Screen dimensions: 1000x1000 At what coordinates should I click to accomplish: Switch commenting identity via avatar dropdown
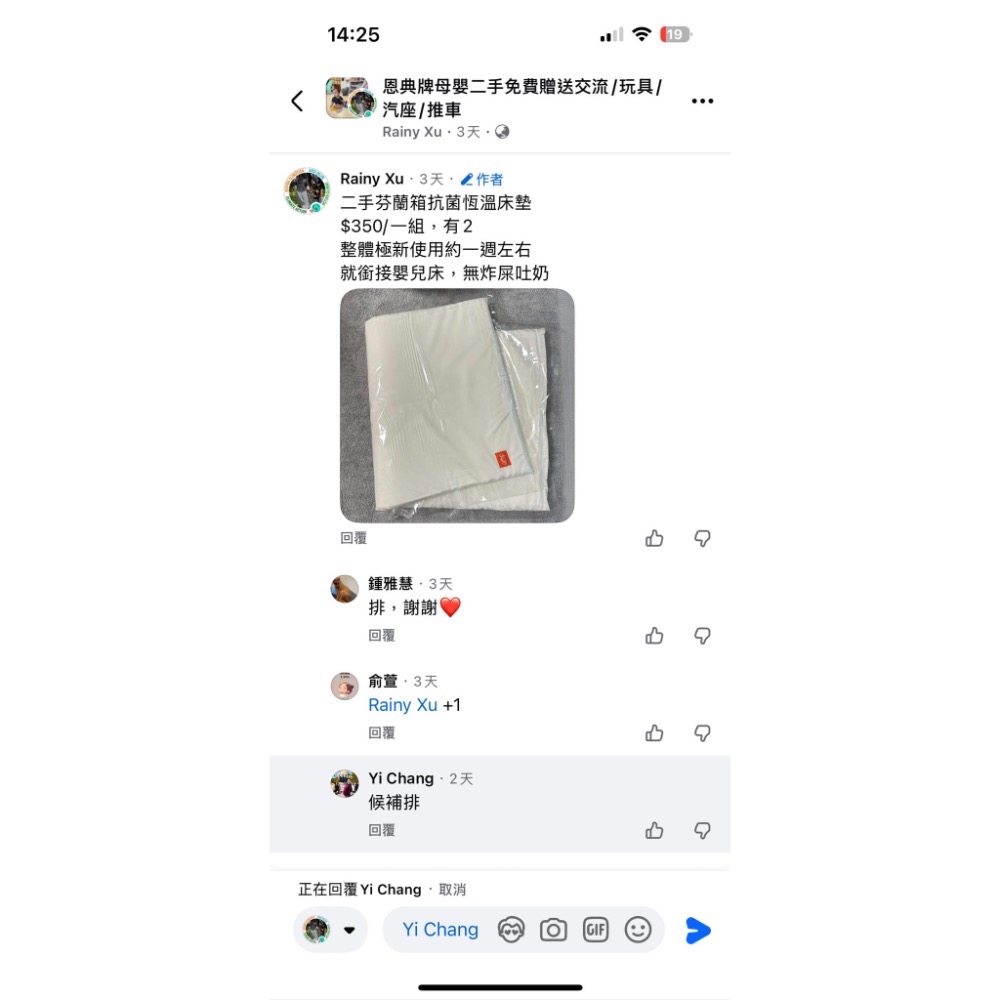click(331, 930)
